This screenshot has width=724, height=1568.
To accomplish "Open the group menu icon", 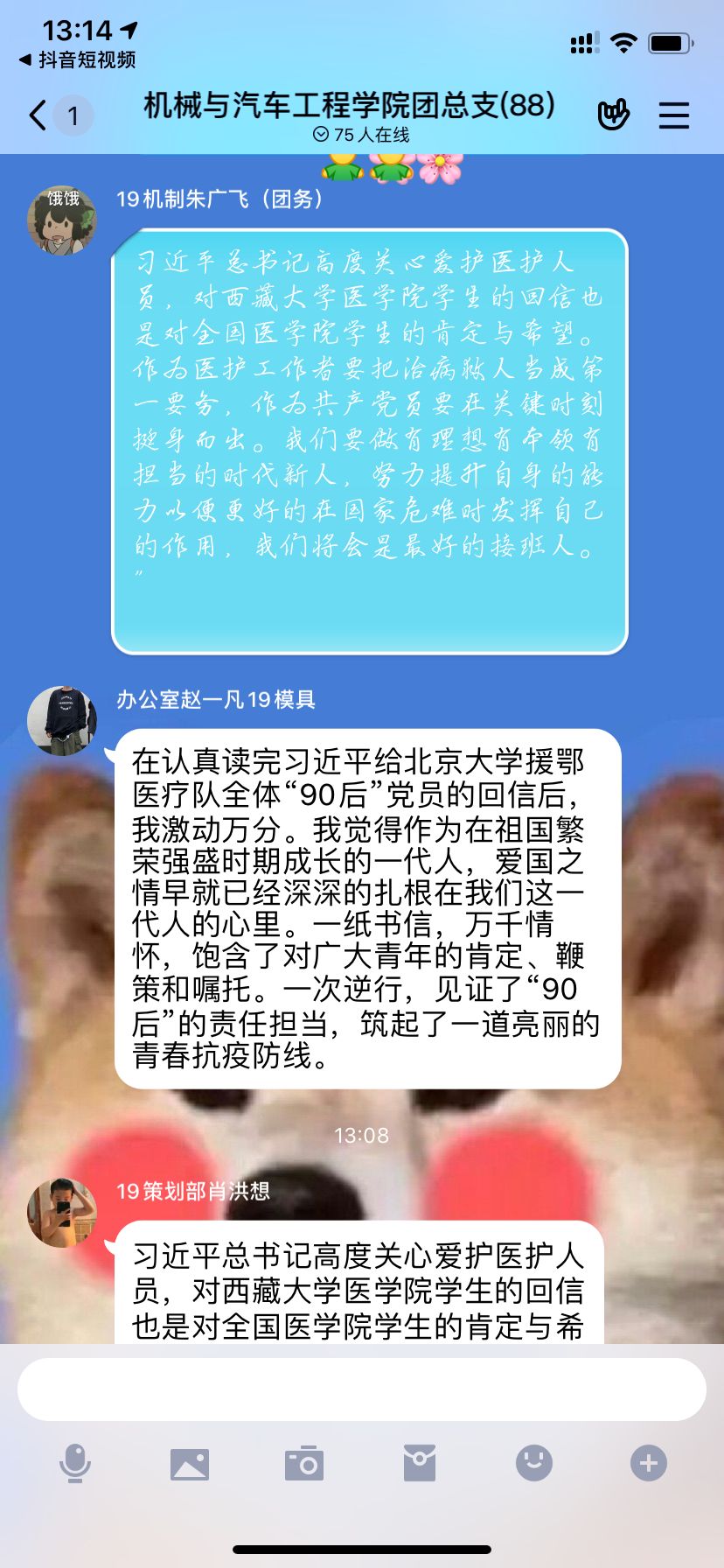I will coord(673,115).
